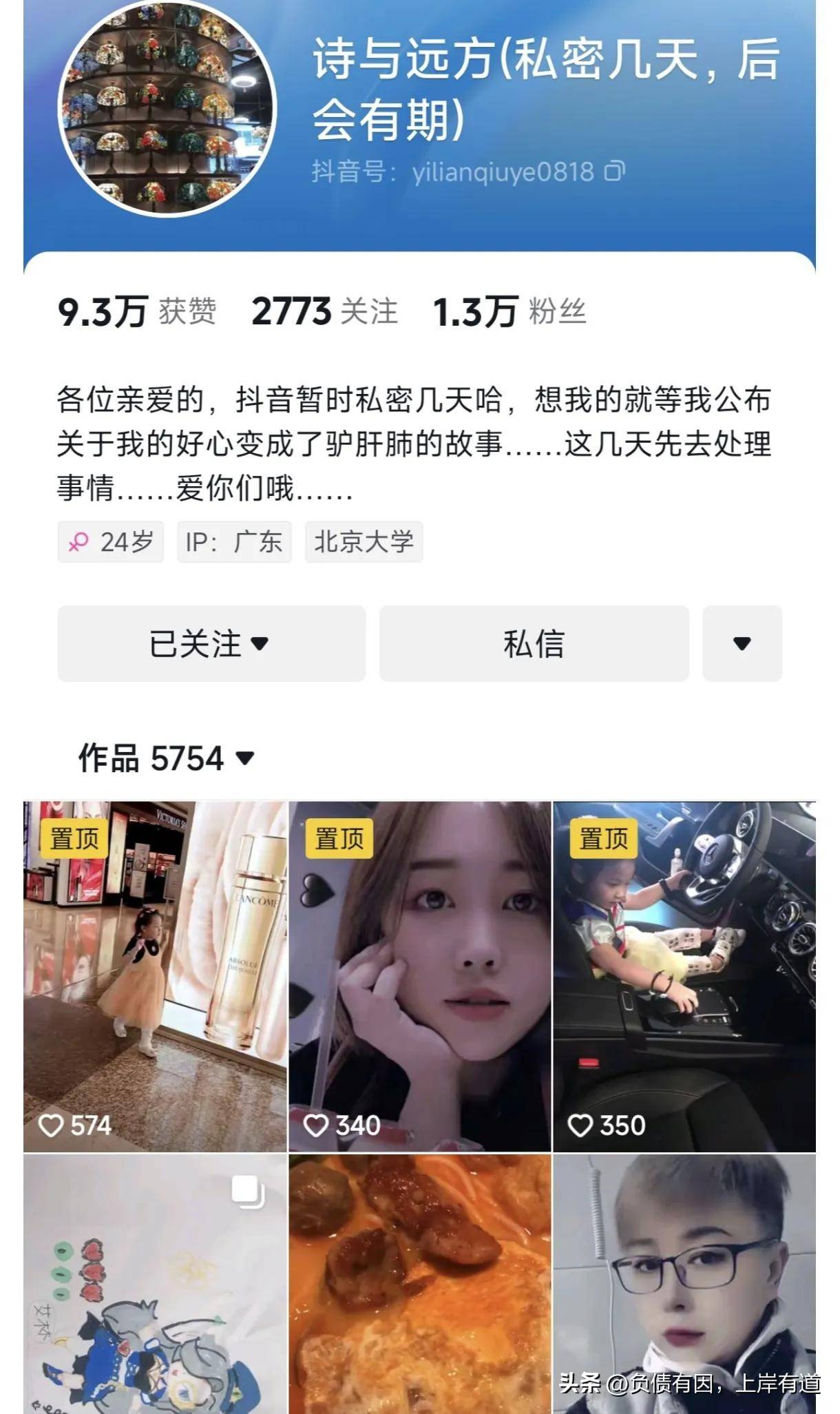Image resolution: width=840 pixels, height=1414 pixels.
Task: Open pinned video with 350 likes
Action: (684, 975)
